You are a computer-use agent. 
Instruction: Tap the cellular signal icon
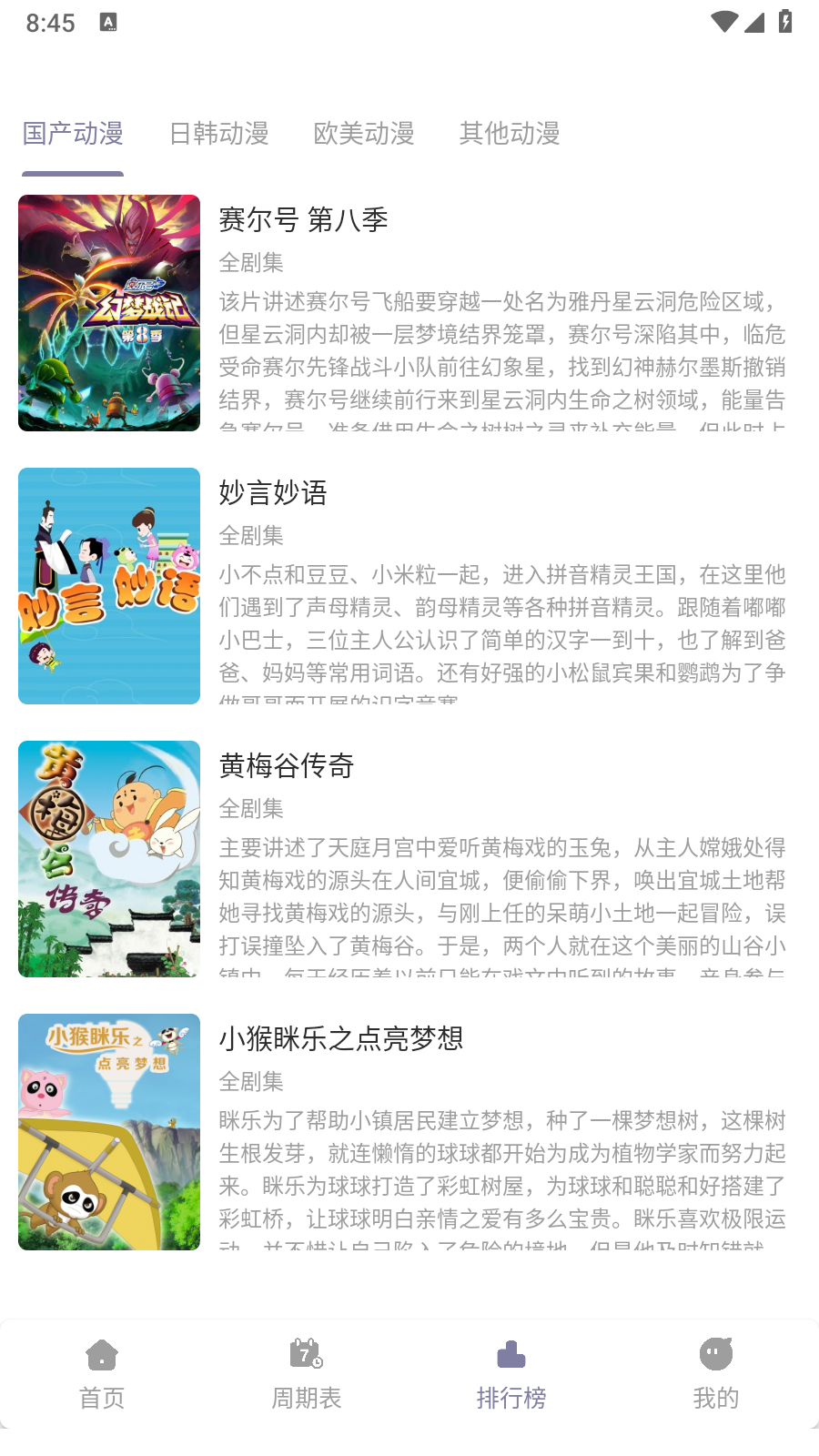753,23
